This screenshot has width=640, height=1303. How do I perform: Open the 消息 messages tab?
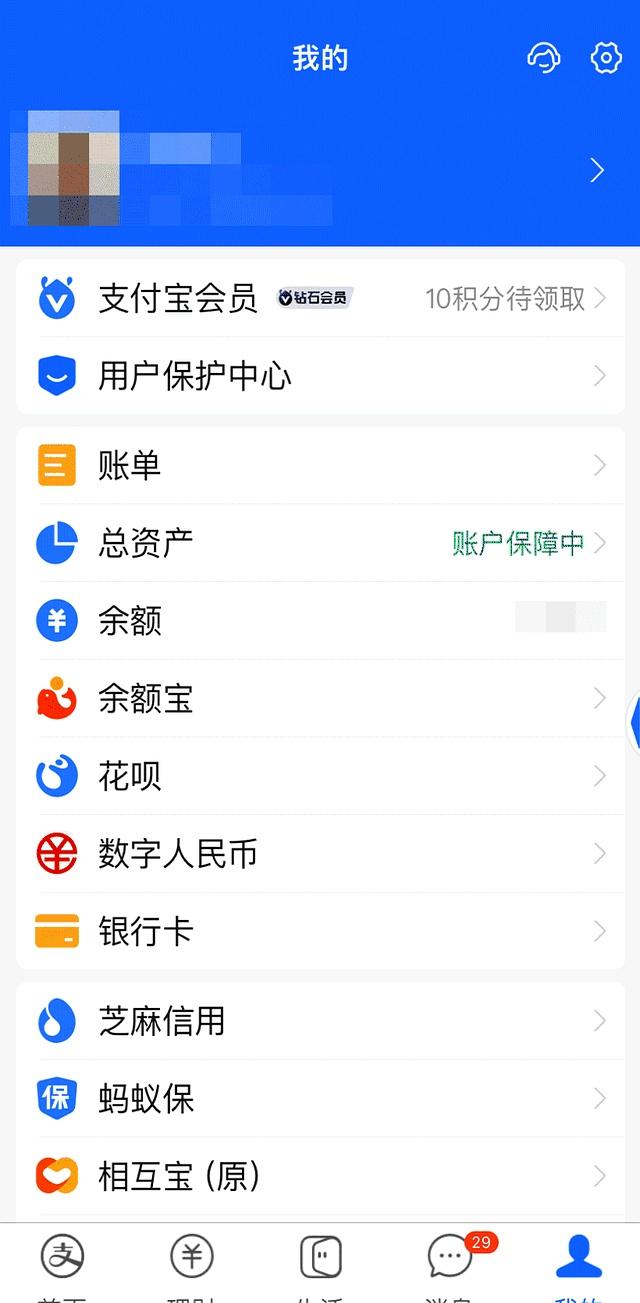pyautogui.click(x=450, y=1262)
